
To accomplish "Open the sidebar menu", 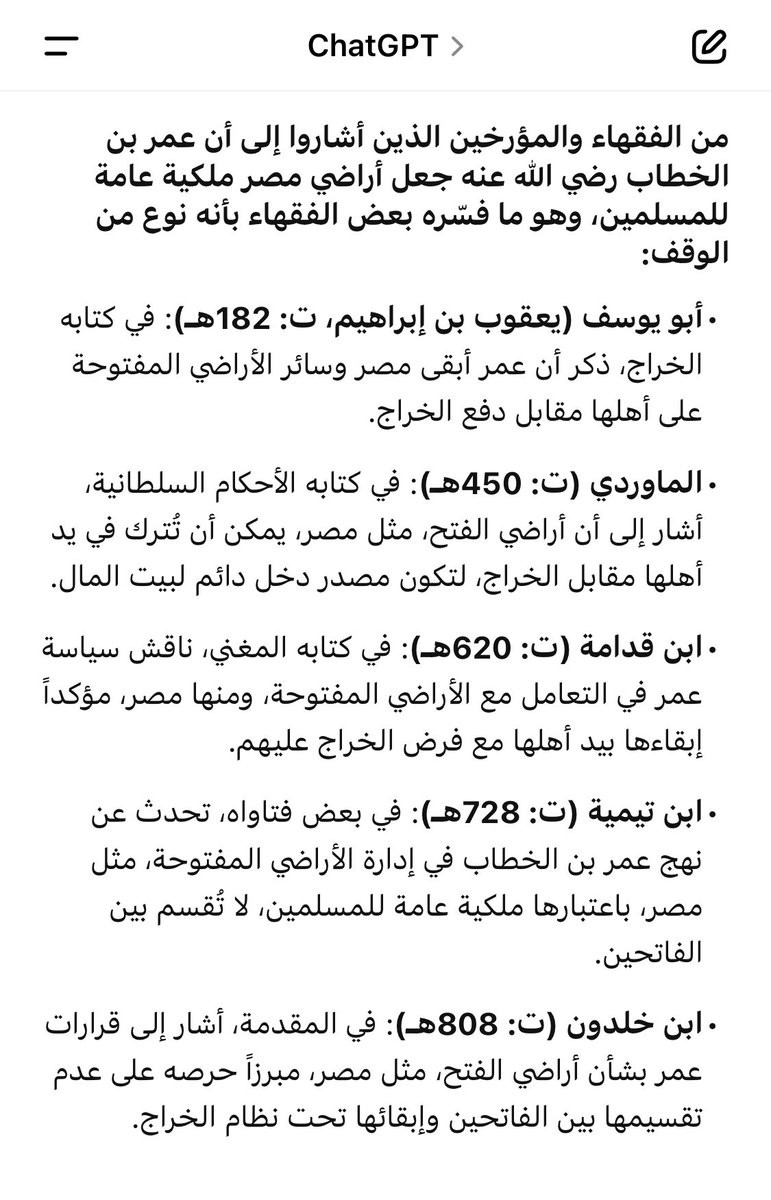I will click(x=61, y=46).
